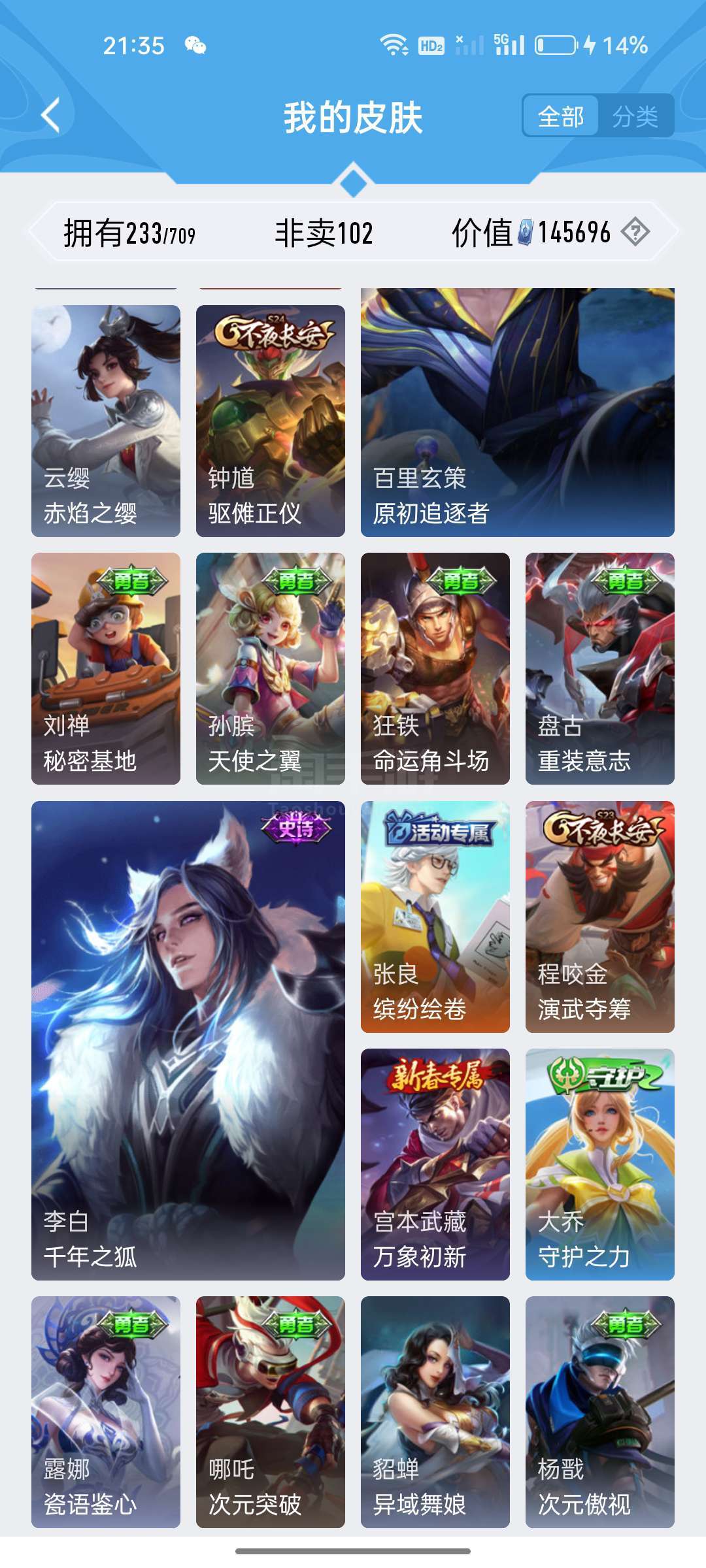This screenshot has height=1568, width=706.
Task: Open 云缨 赤焰之缨 skin card
Action: coord(106,421)
